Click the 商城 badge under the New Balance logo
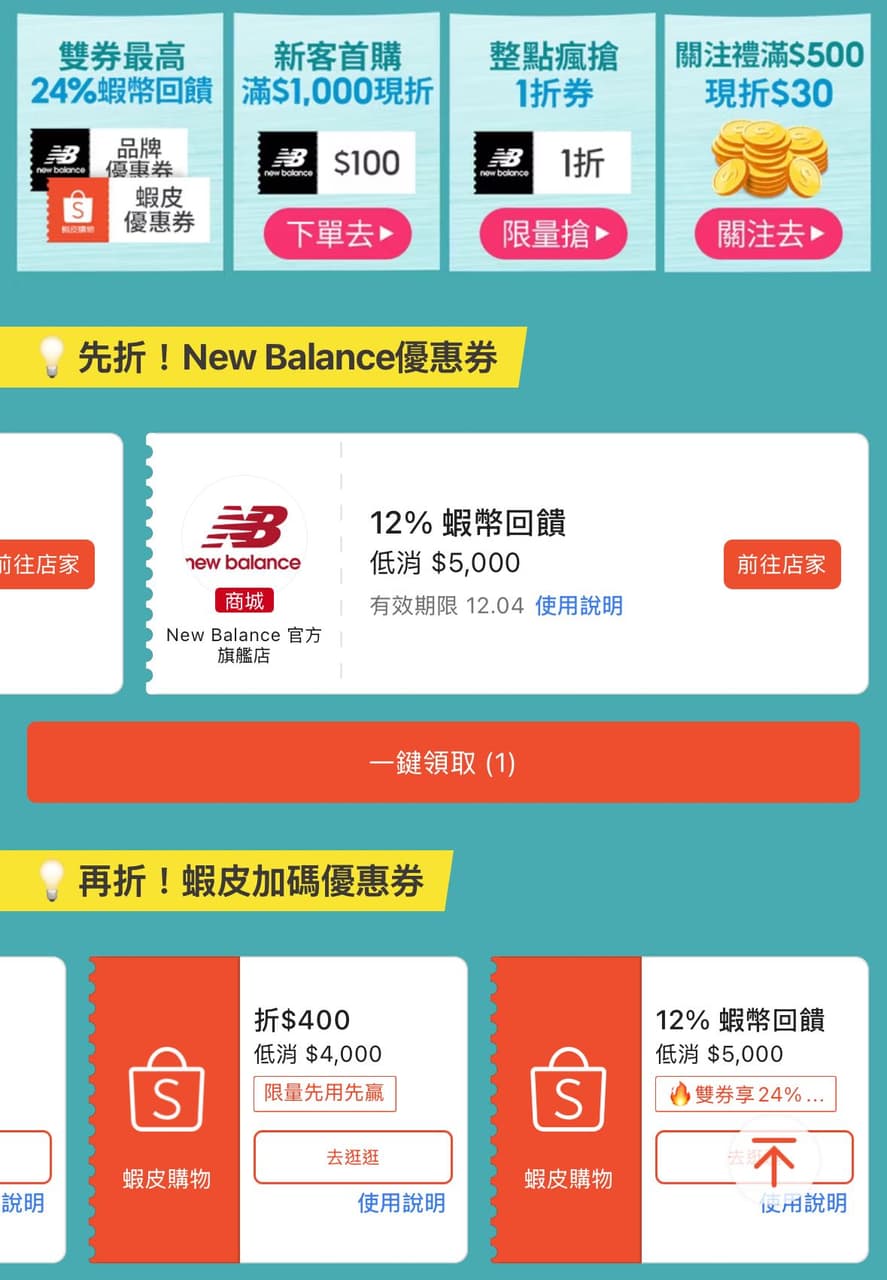This screenshot has height=1280, width=887. [243, 601]
